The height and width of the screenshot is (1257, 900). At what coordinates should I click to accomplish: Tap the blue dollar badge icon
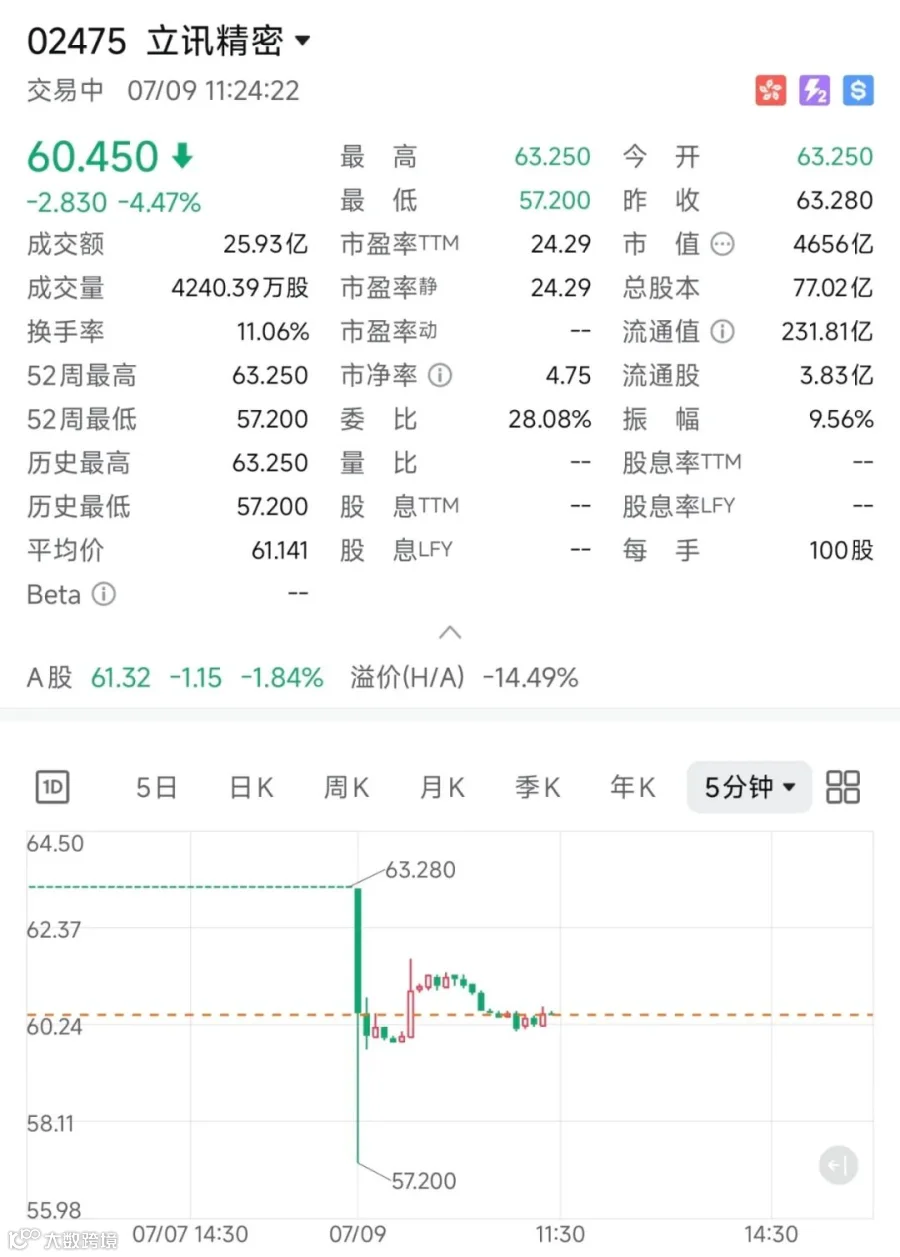pyautogui.click(x=858, y=91)
